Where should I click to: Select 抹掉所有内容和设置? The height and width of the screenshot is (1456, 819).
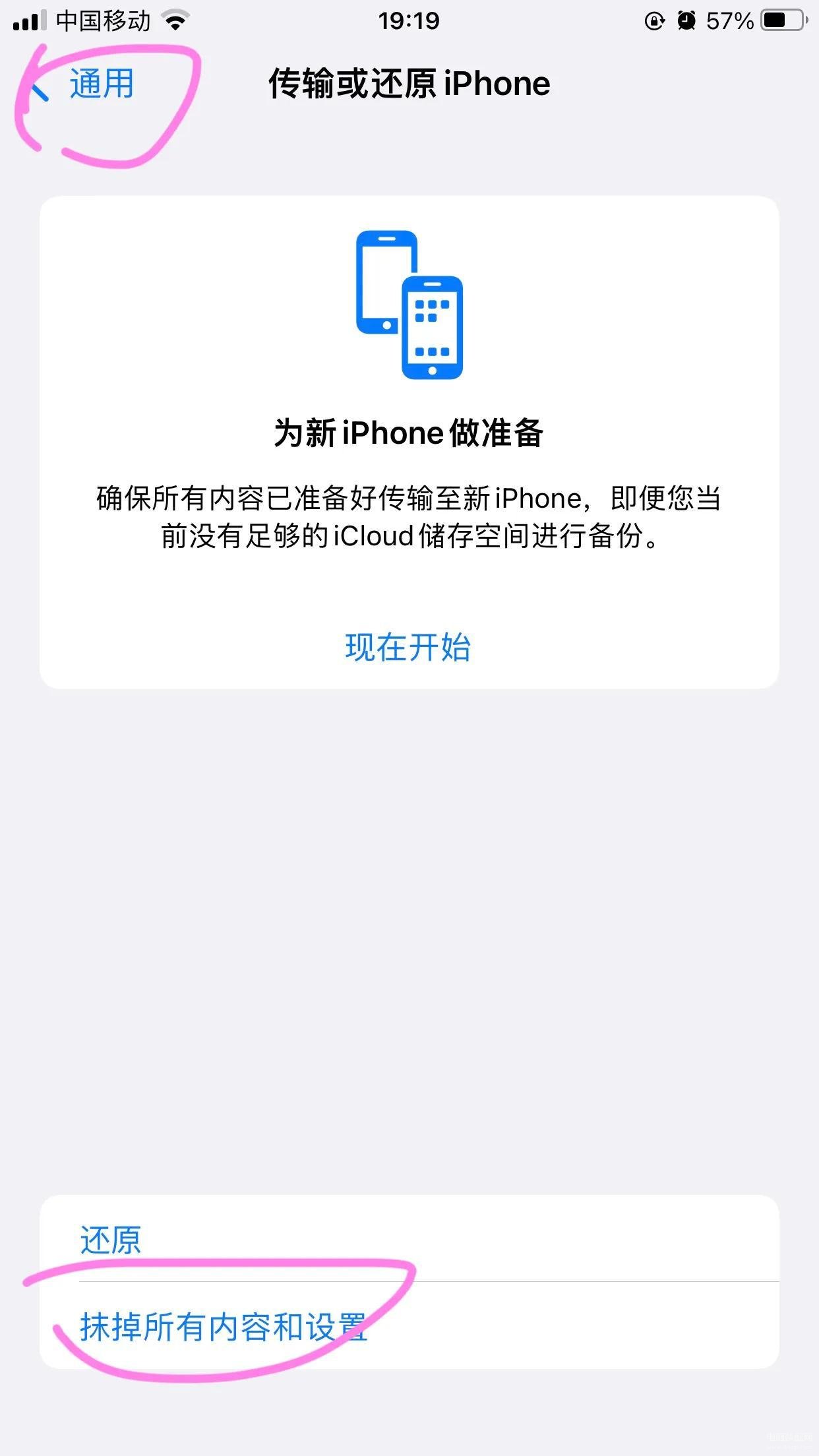pyautogui.click(x=223, y=1326)
